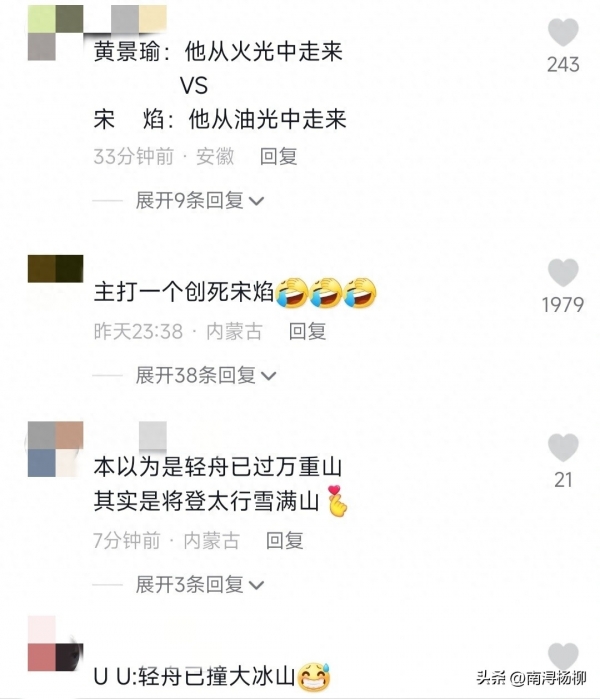The width and height of the screenshot is (600, 699).
Task: Reply to the comment from 安徽
Action: 278,157
